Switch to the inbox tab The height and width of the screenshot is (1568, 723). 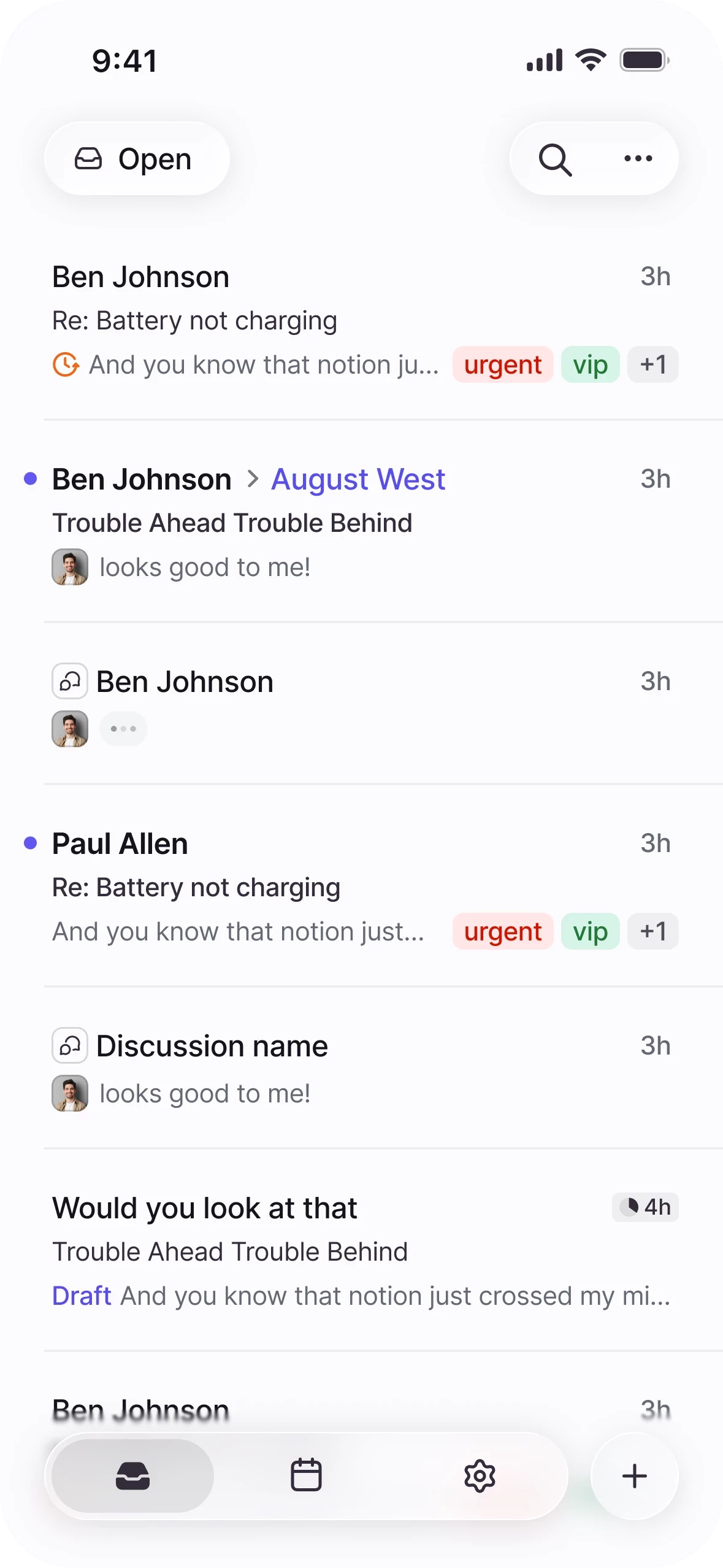coord(132,1475)
